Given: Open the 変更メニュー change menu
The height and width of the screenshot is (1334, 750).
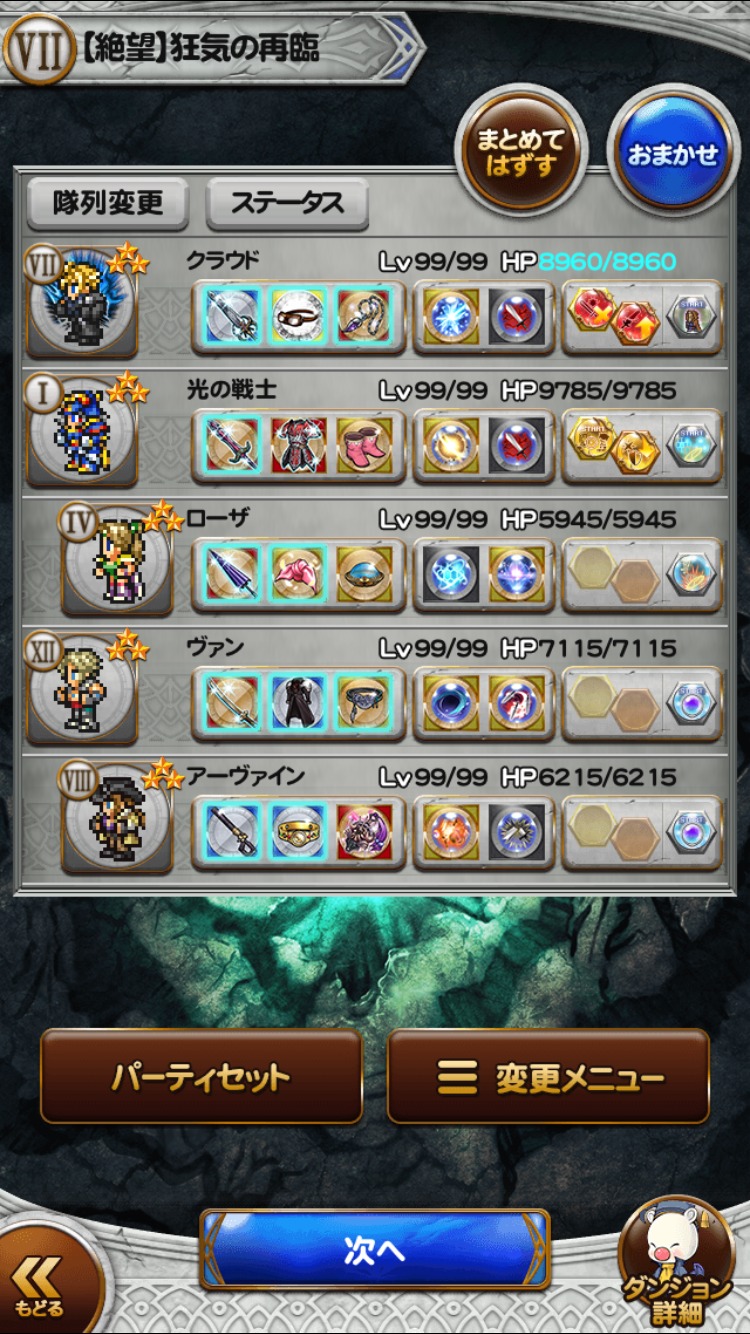Looking at the screenshot, I should (548, 1077).
